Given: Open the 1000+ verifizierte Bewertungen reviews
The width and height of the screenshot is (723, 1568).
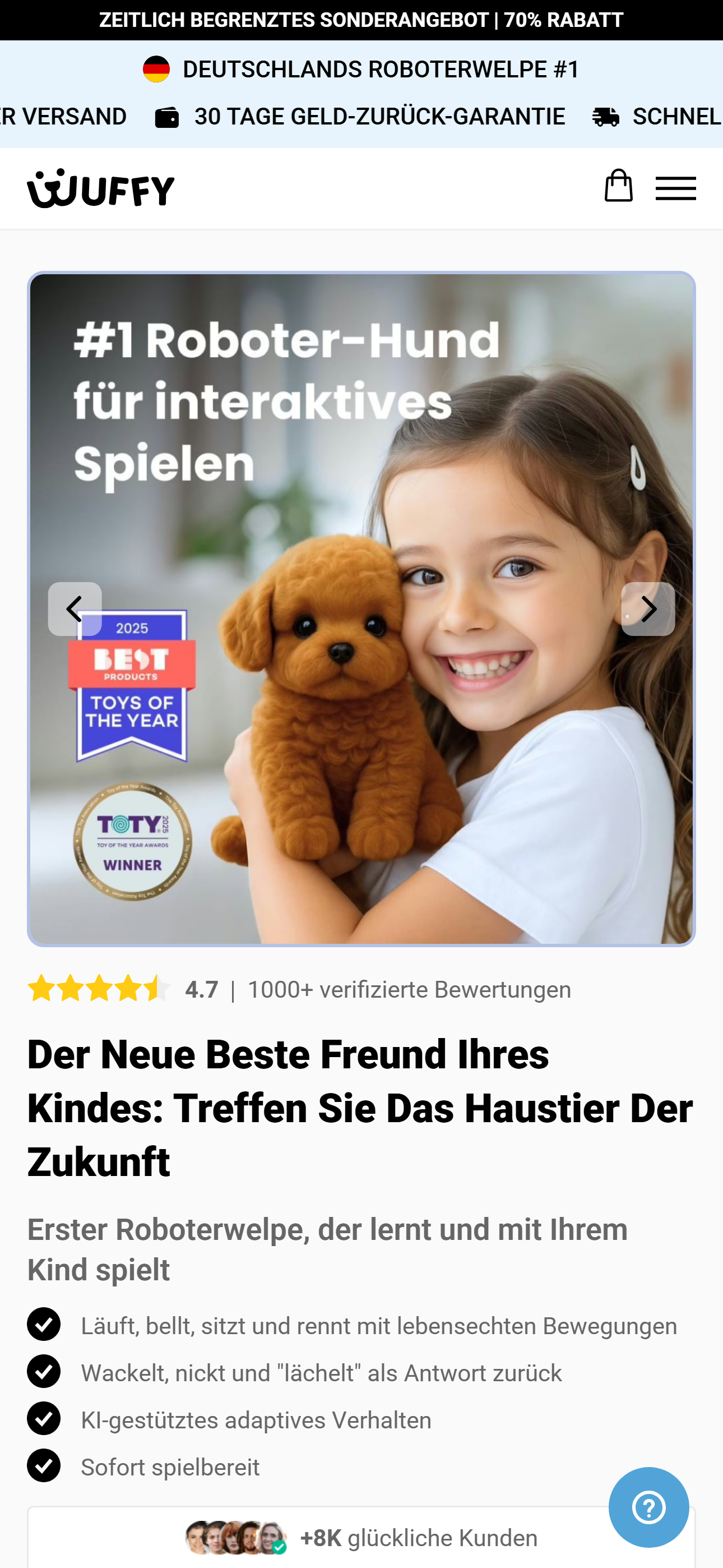Looking at the screenshot, I should click(409, 990).
